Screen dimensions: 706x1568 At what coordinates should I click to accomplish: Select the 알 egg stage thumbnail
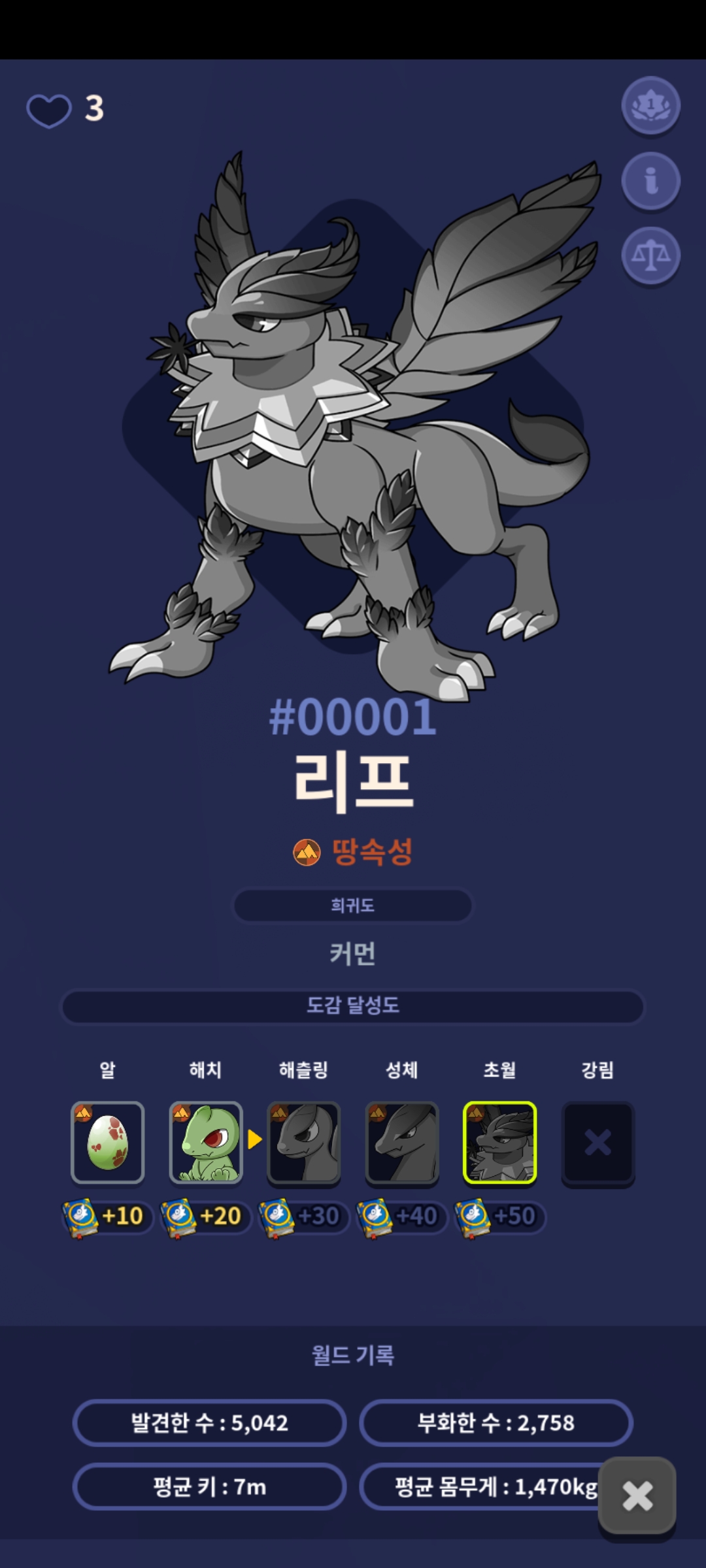click(108, 1142)
